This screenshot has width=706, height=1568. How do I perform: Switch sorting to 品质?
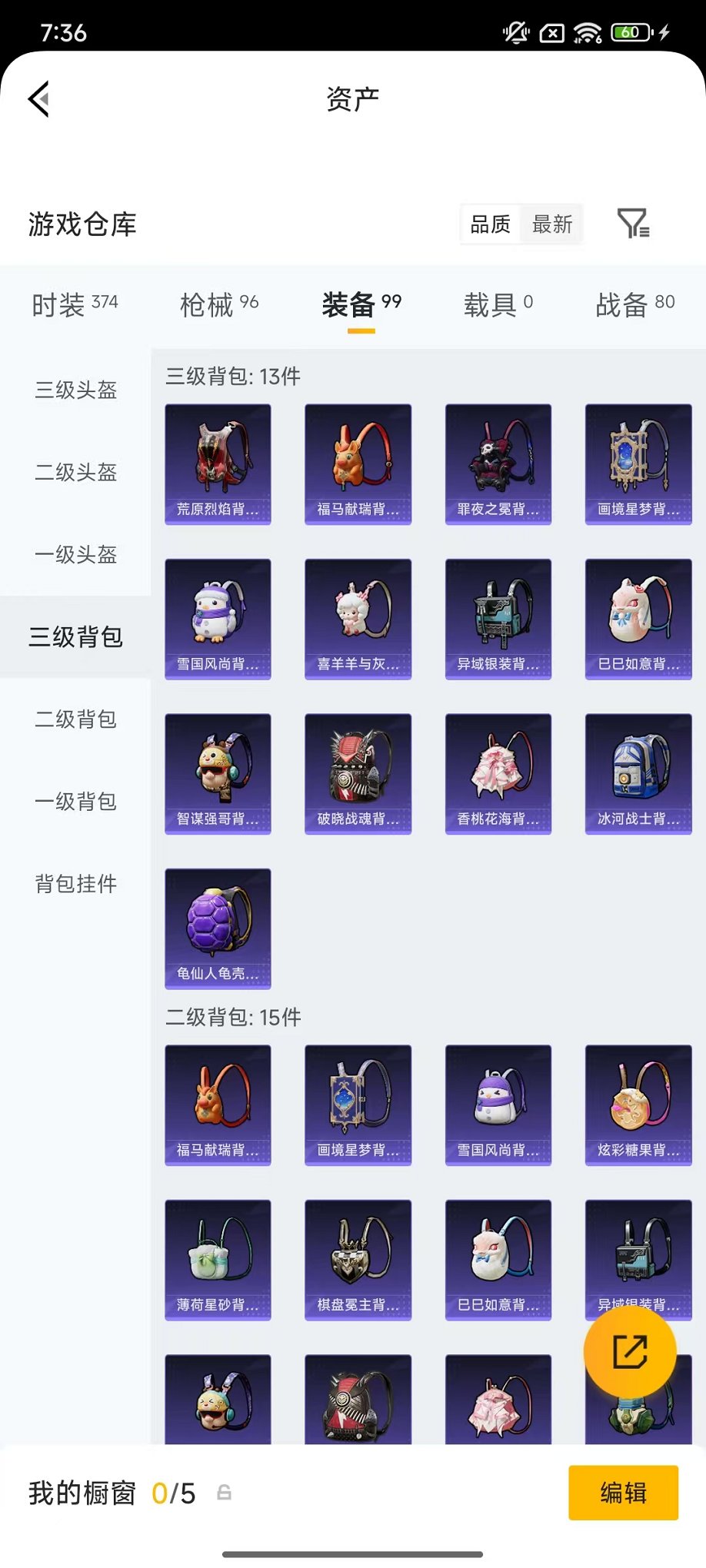[x=491, y=224]
